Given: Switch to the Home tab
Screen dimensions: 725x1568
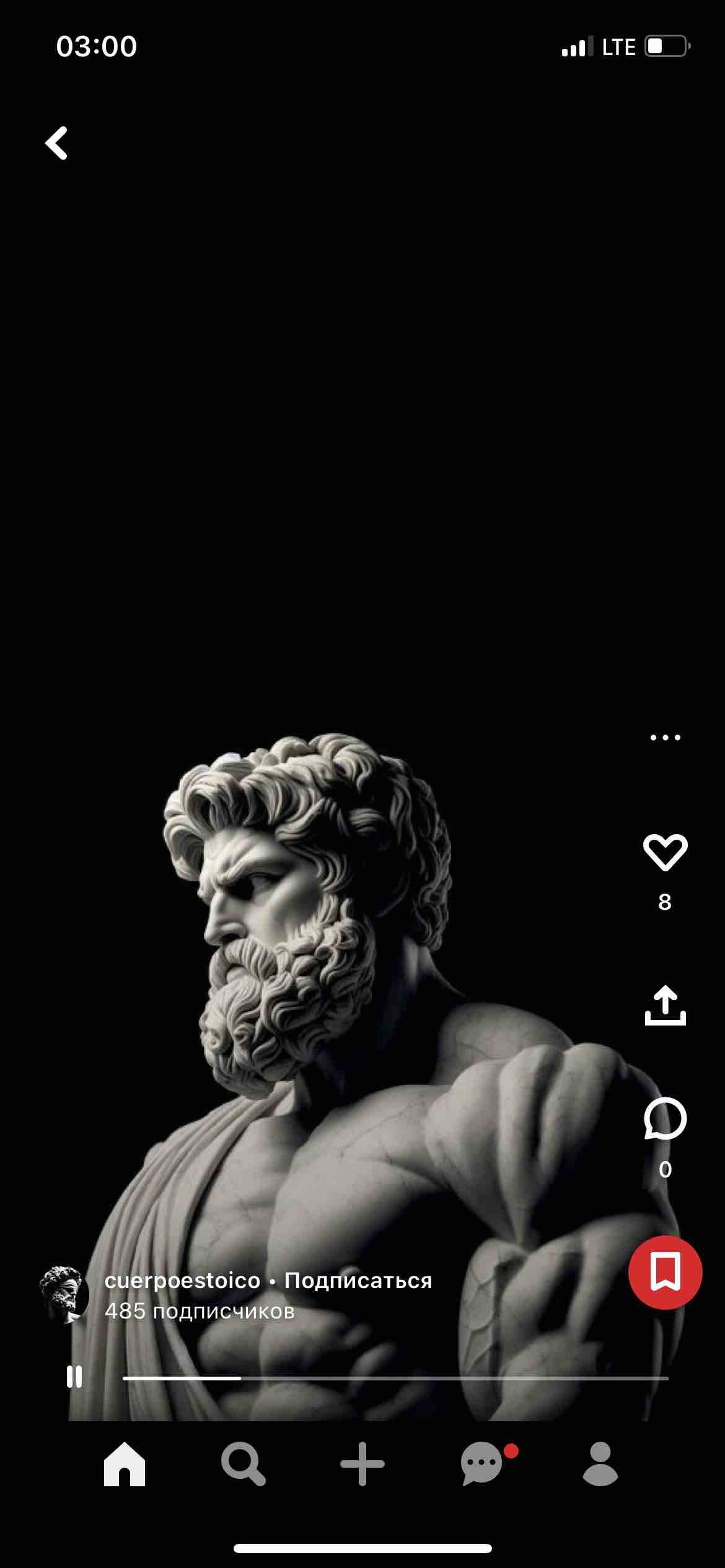Looking at the screenshot, I should tap(125, 1464).
